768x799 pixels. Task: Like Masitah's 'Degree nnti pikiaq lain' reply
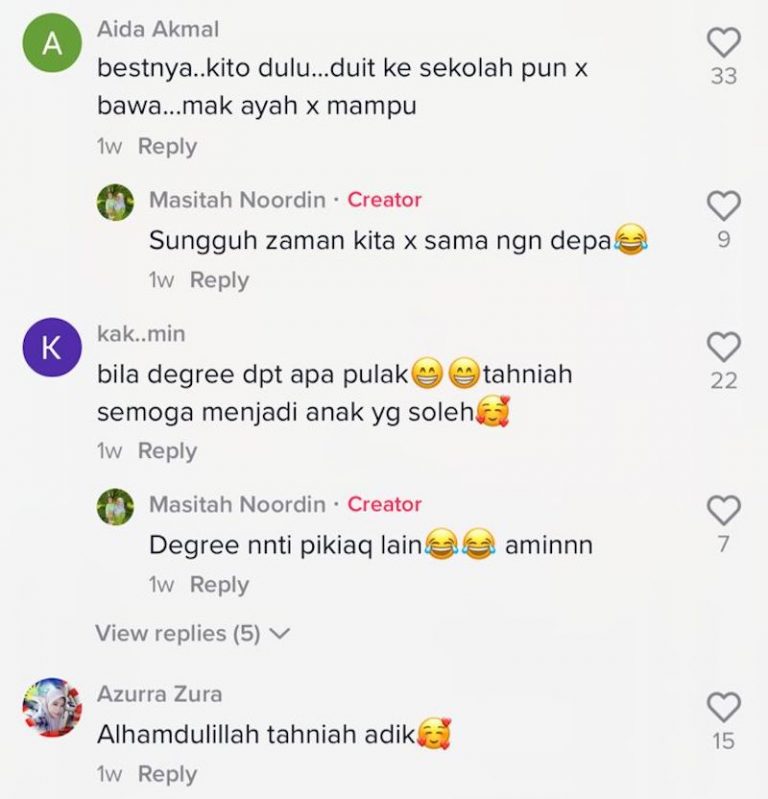tap(723, 511)
